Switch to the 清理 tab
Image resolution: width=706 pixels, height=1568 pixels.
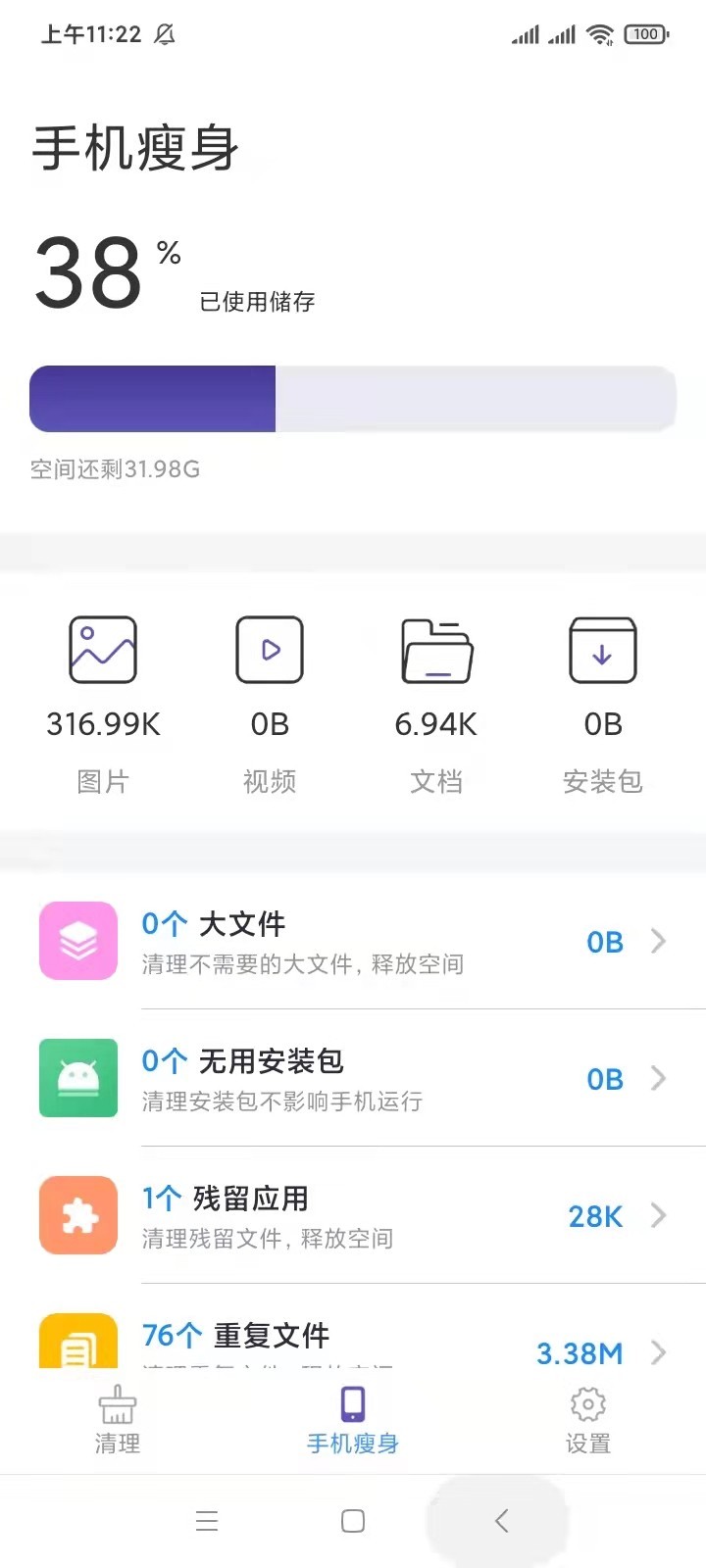click(x=118, y=1419)
